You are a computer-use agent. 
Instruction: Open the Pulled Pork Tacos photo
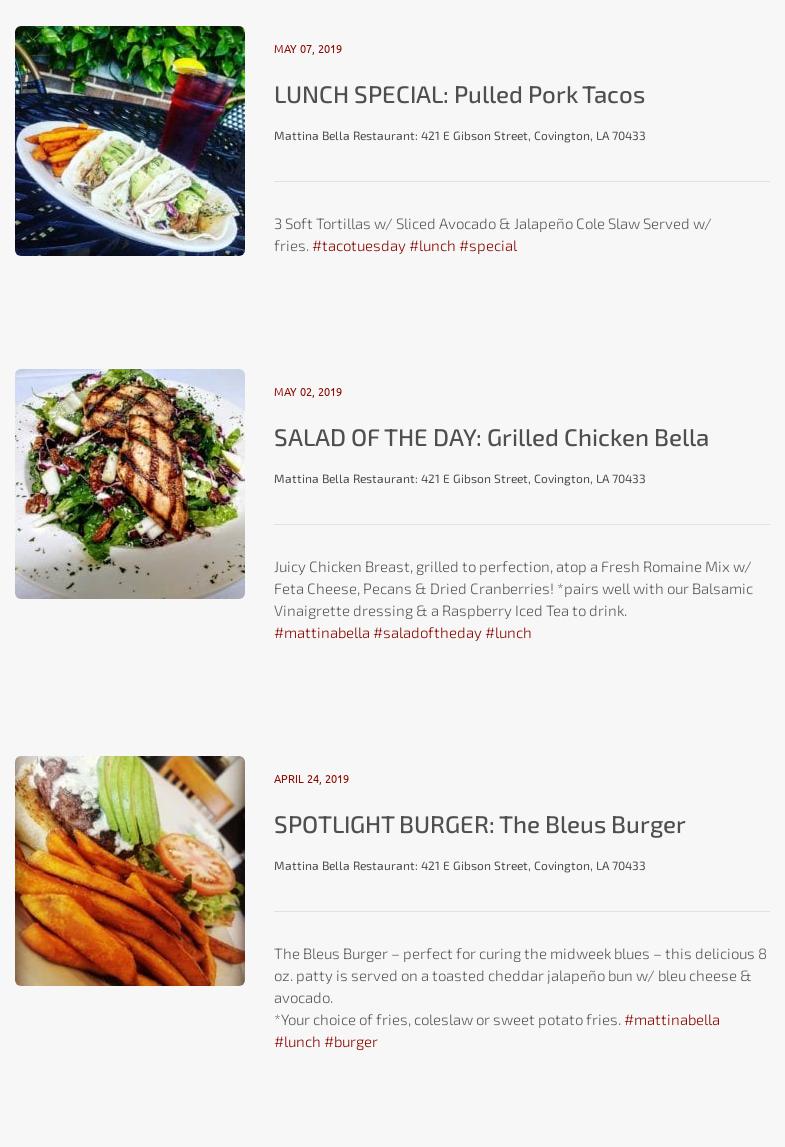pos(130,141)
